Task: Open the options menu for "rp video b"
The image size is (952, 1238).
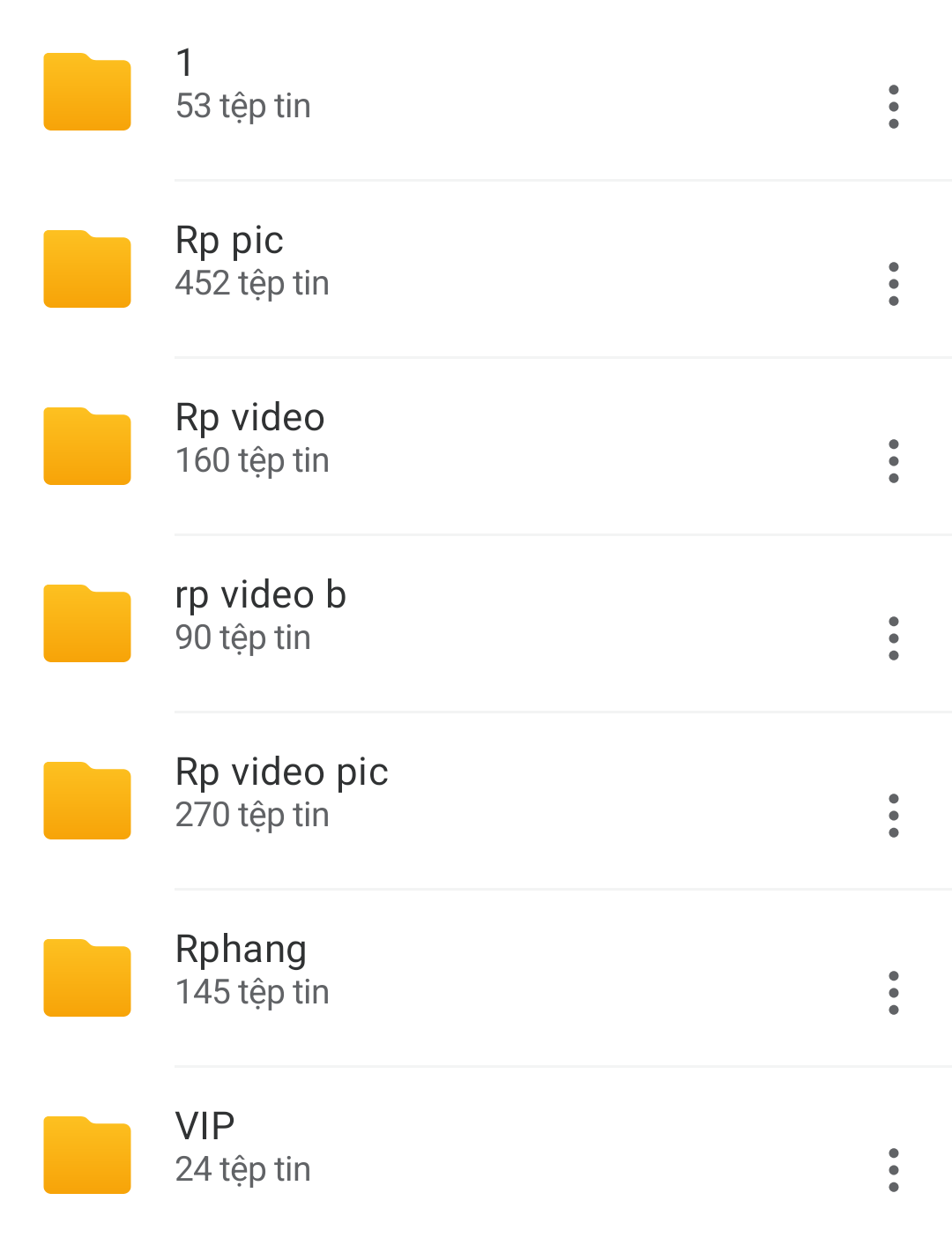Action: tap(893, 638)
